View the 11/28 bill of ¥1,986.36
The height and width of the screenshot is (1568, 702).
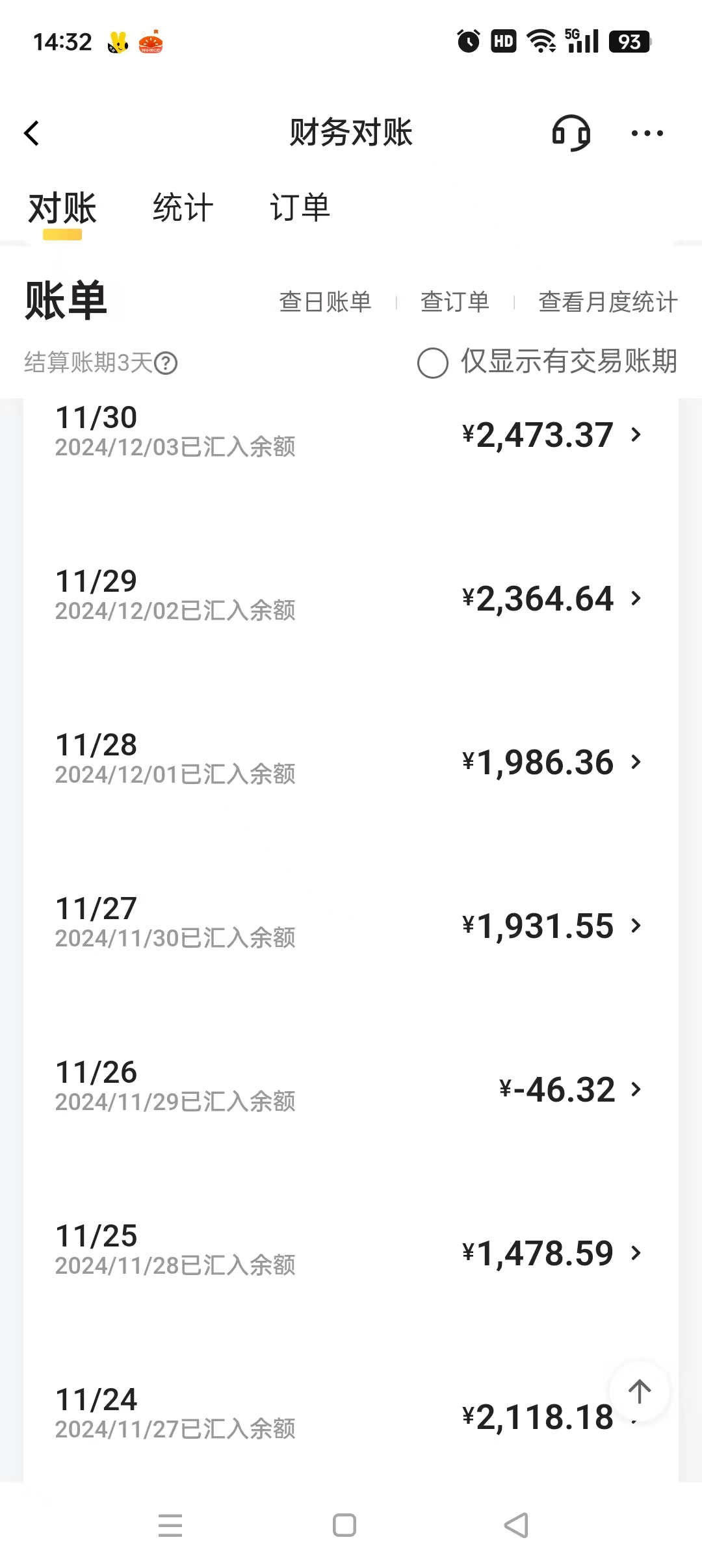(351, 761)
